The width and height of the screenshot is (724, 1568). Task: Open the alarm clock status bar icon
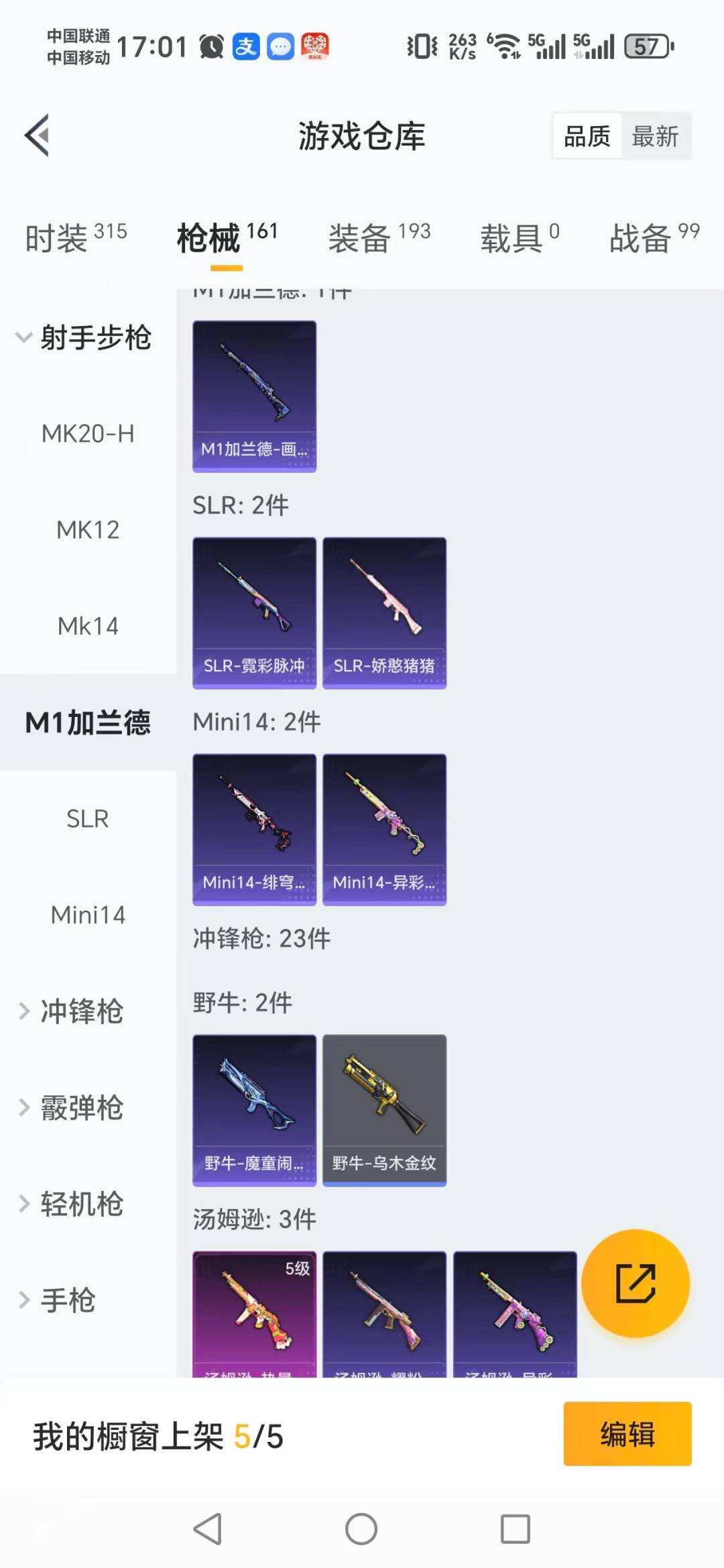[x=210, y=46]
